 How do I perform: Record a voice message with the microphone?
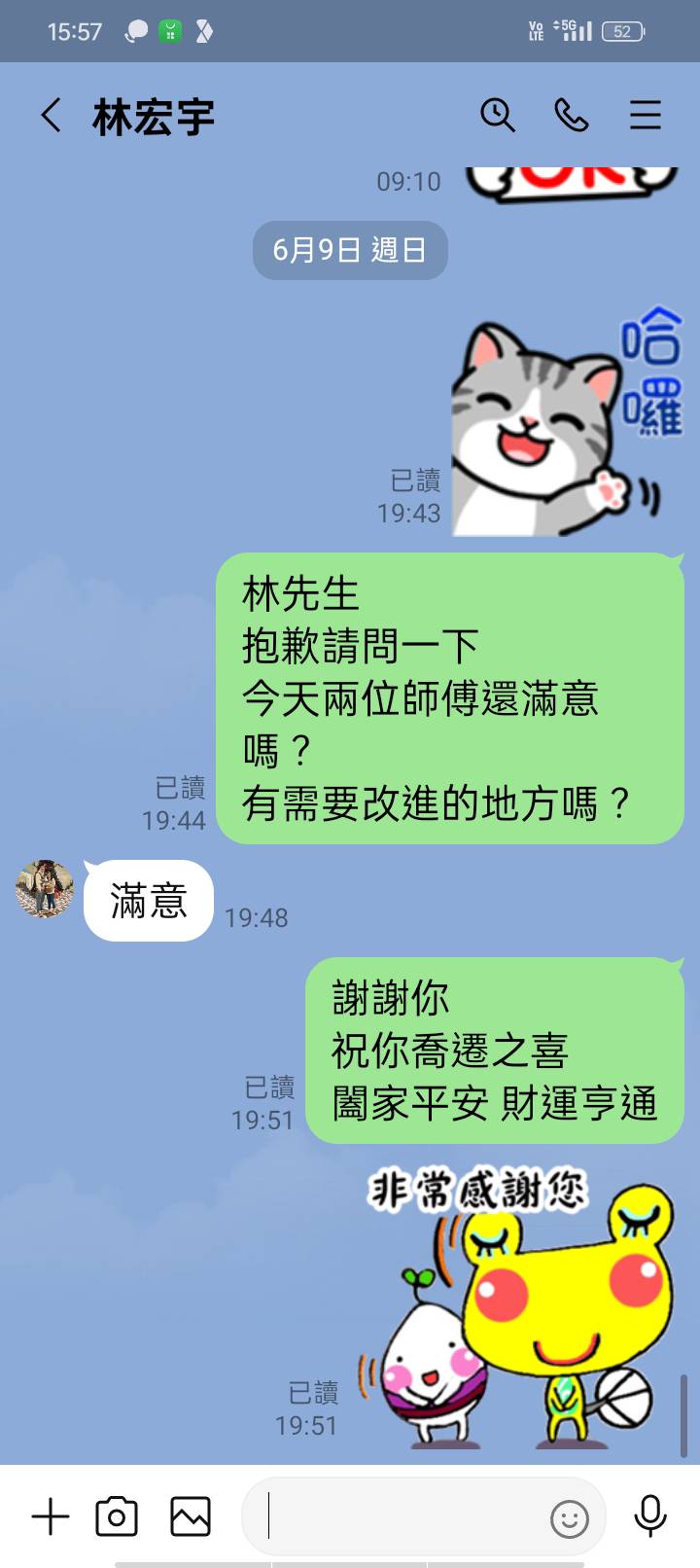coord(649,1516)
